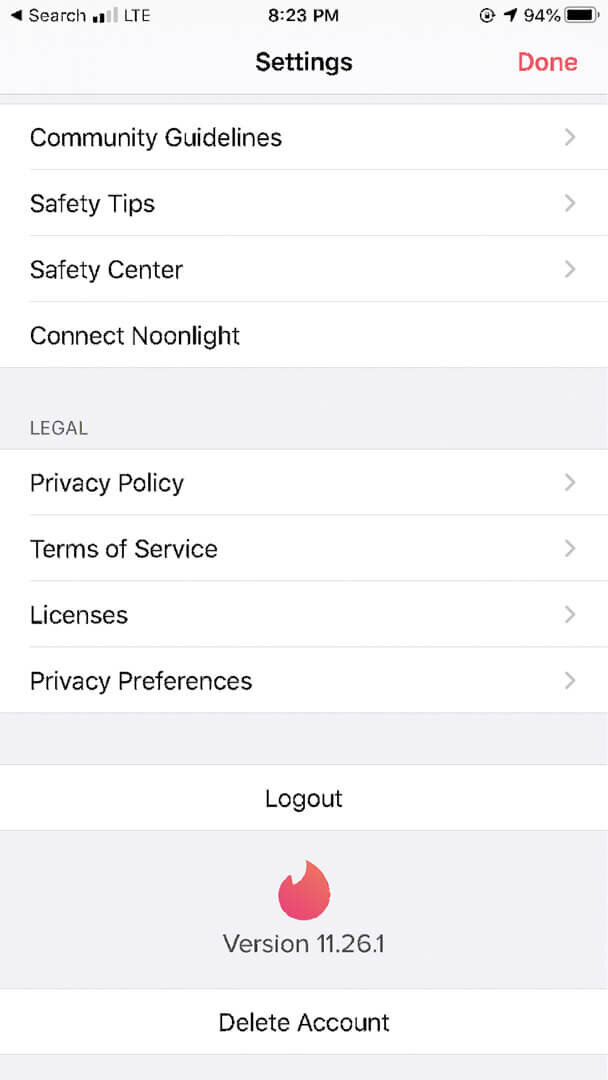
Task: Tap Done to close Settings
Action: click(547, 62)
